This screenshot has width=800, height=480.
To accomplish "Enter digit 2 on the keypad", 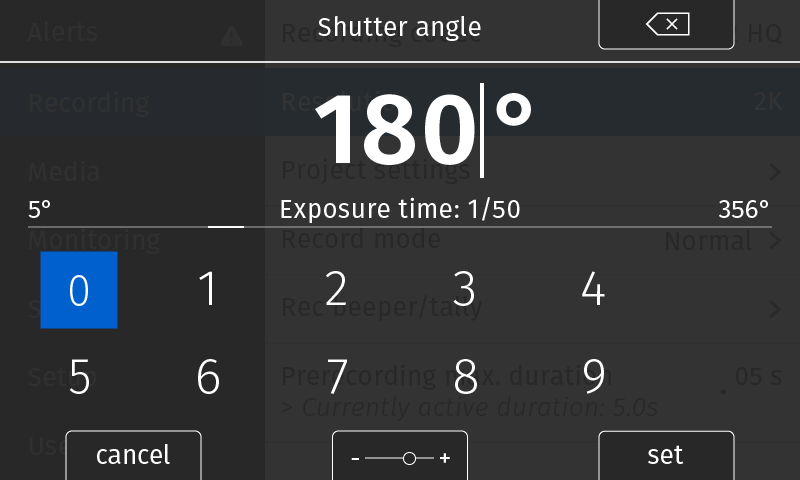I will 336,290.
